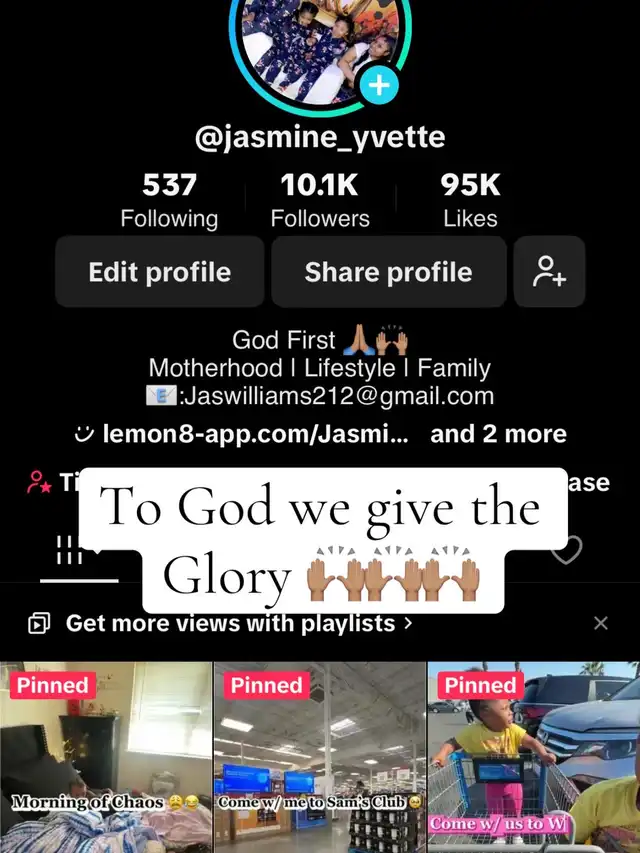Open the add friends icon
Image resolution: width=640 pixels, height=853 pixels.
tap(549, 272)
